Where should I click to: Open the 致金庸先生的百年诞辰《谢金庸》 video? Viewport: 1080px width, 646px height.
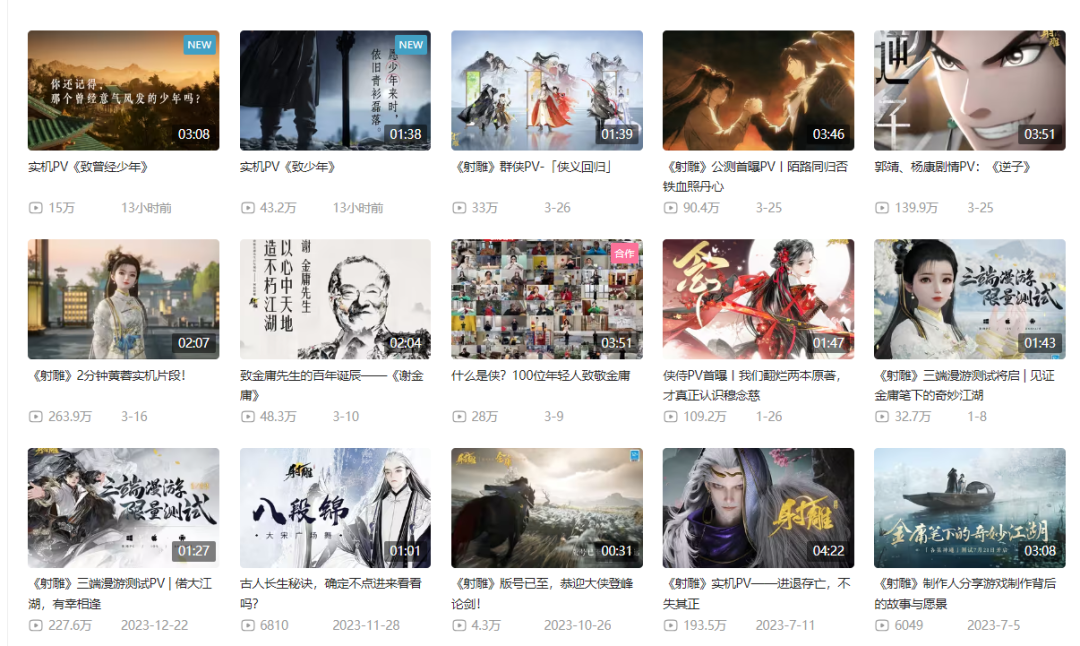point(335,299)
